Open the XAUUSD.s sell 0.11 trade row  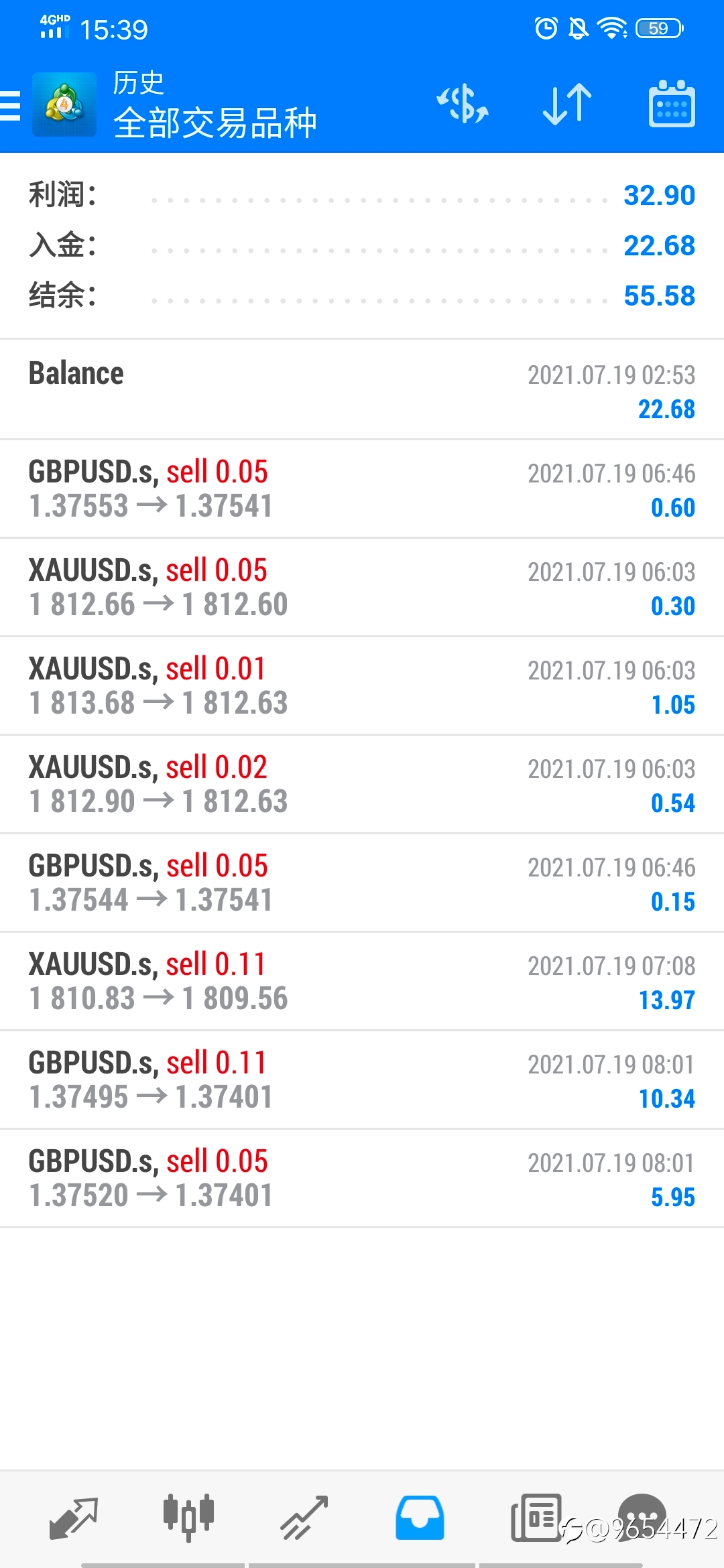(362, 982)
